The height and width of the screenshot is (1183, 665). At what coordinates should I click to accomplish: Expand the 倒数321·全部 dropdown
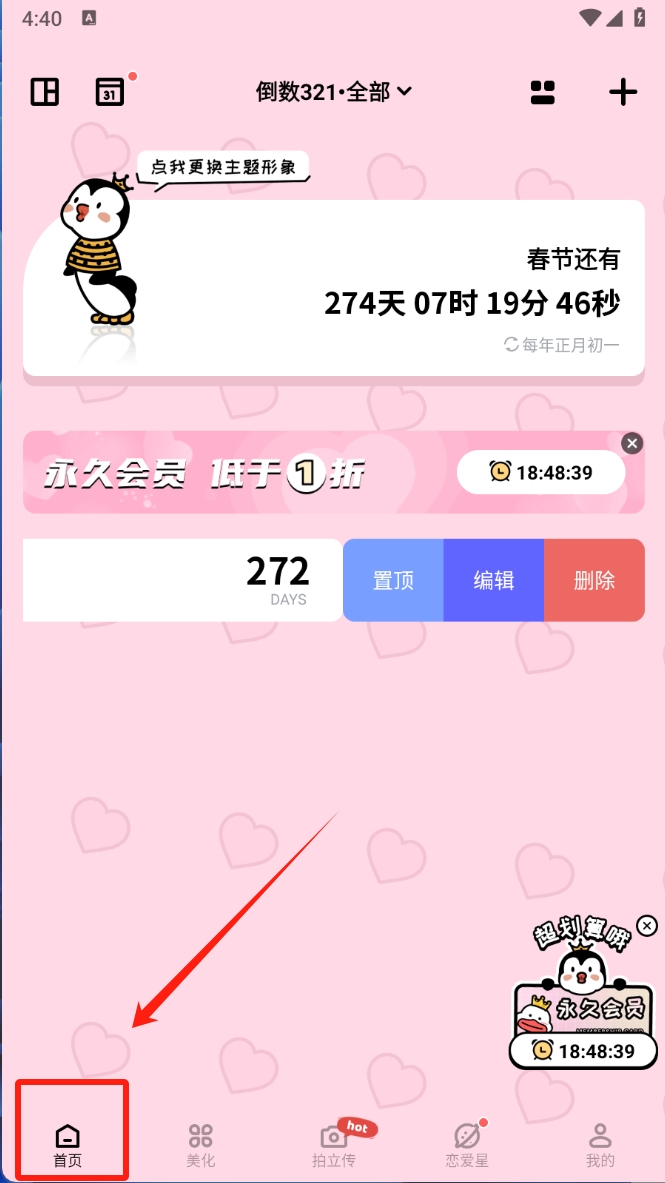pyautogui.click(x=334, y=92)
